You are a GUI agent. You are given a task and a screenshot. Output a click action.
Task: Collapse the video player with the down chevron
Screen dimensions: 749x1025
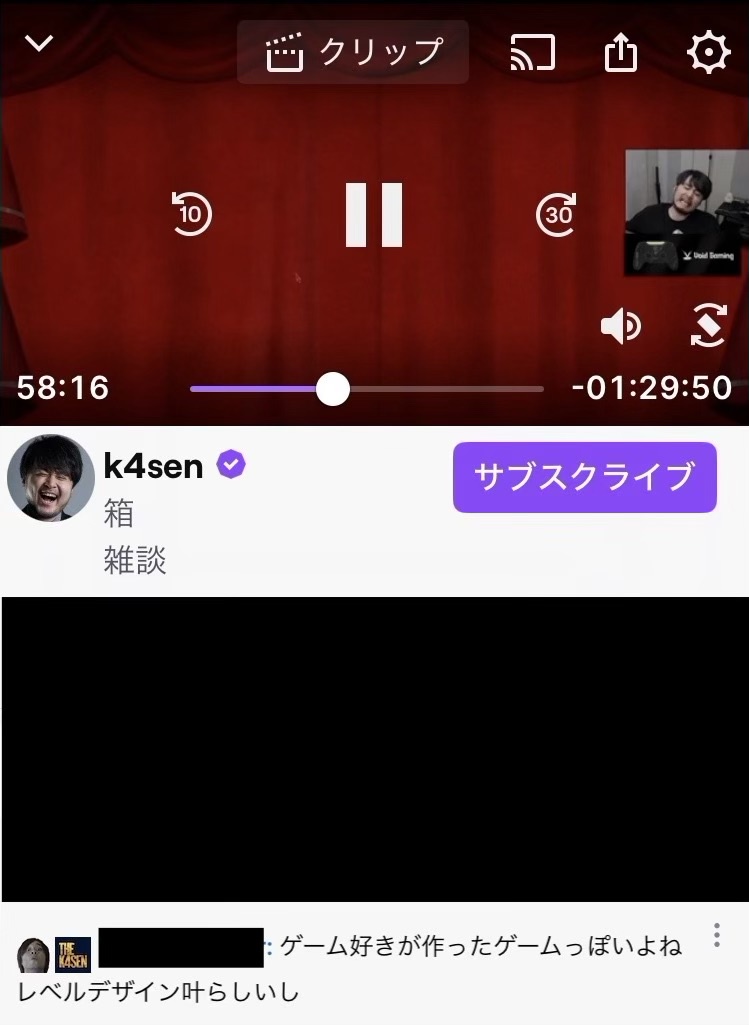coord(39,44)
